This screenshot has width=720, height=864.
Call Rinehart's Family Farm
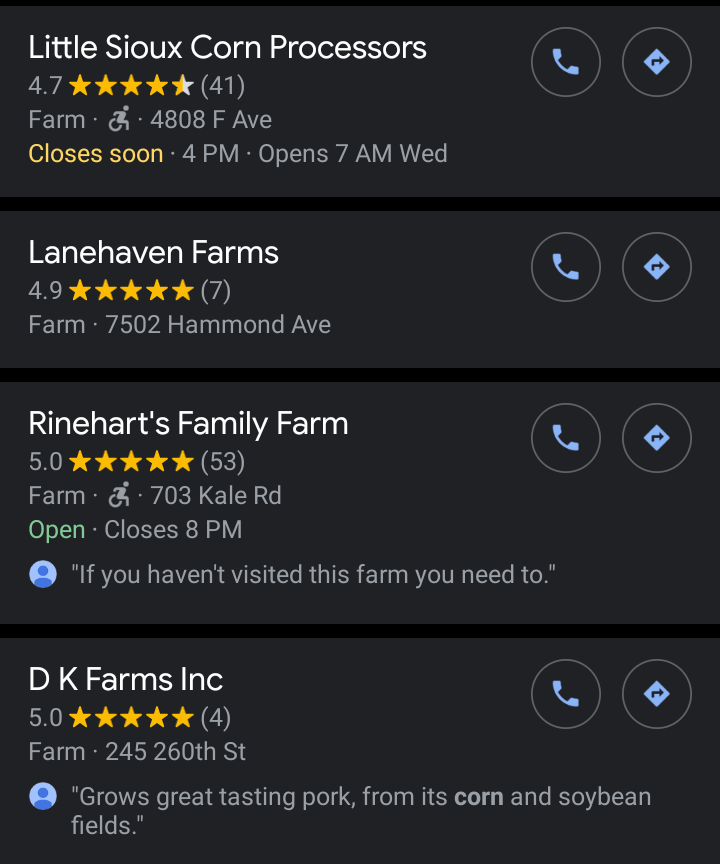point(566,438)
